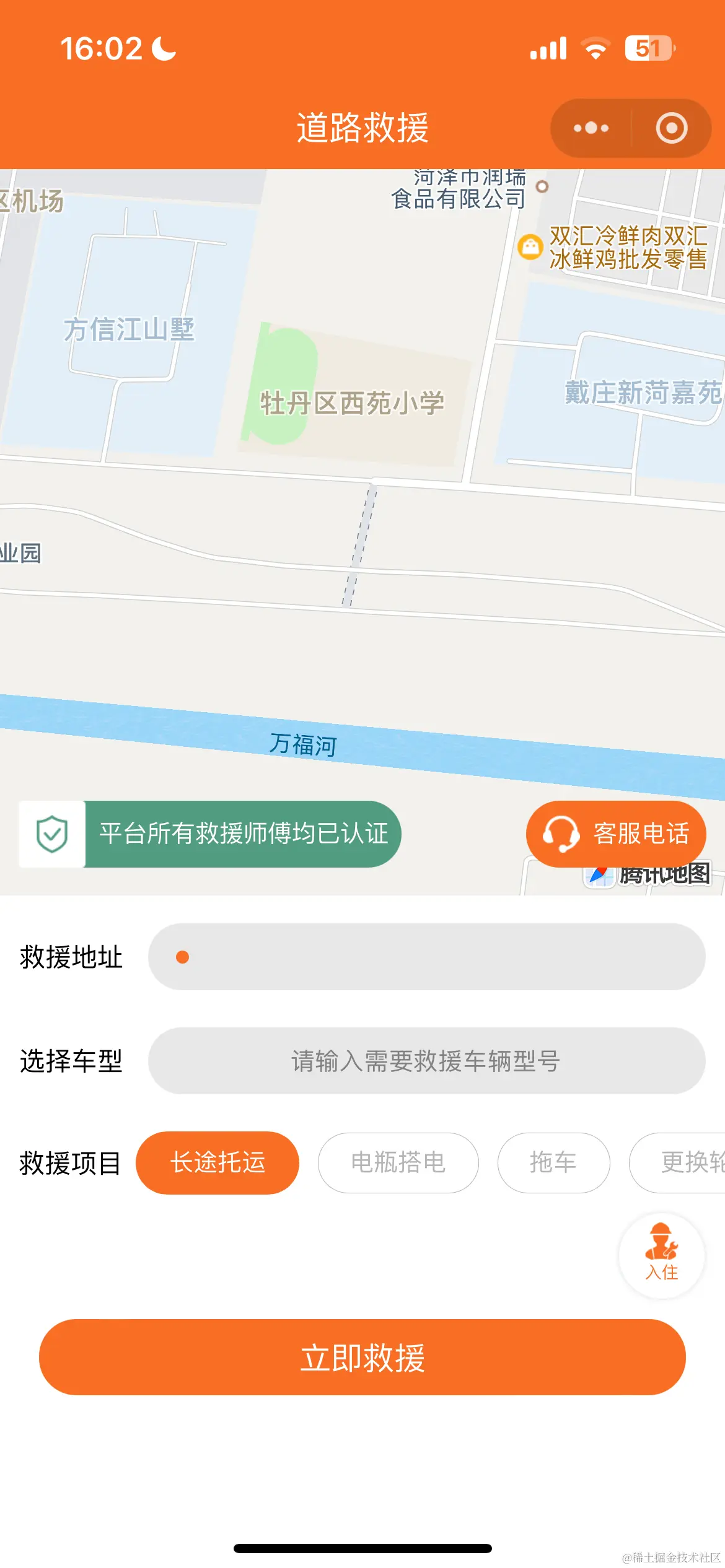Tap the 双汇冷鲜肉 store marker on the map

(x=530, y=246)
